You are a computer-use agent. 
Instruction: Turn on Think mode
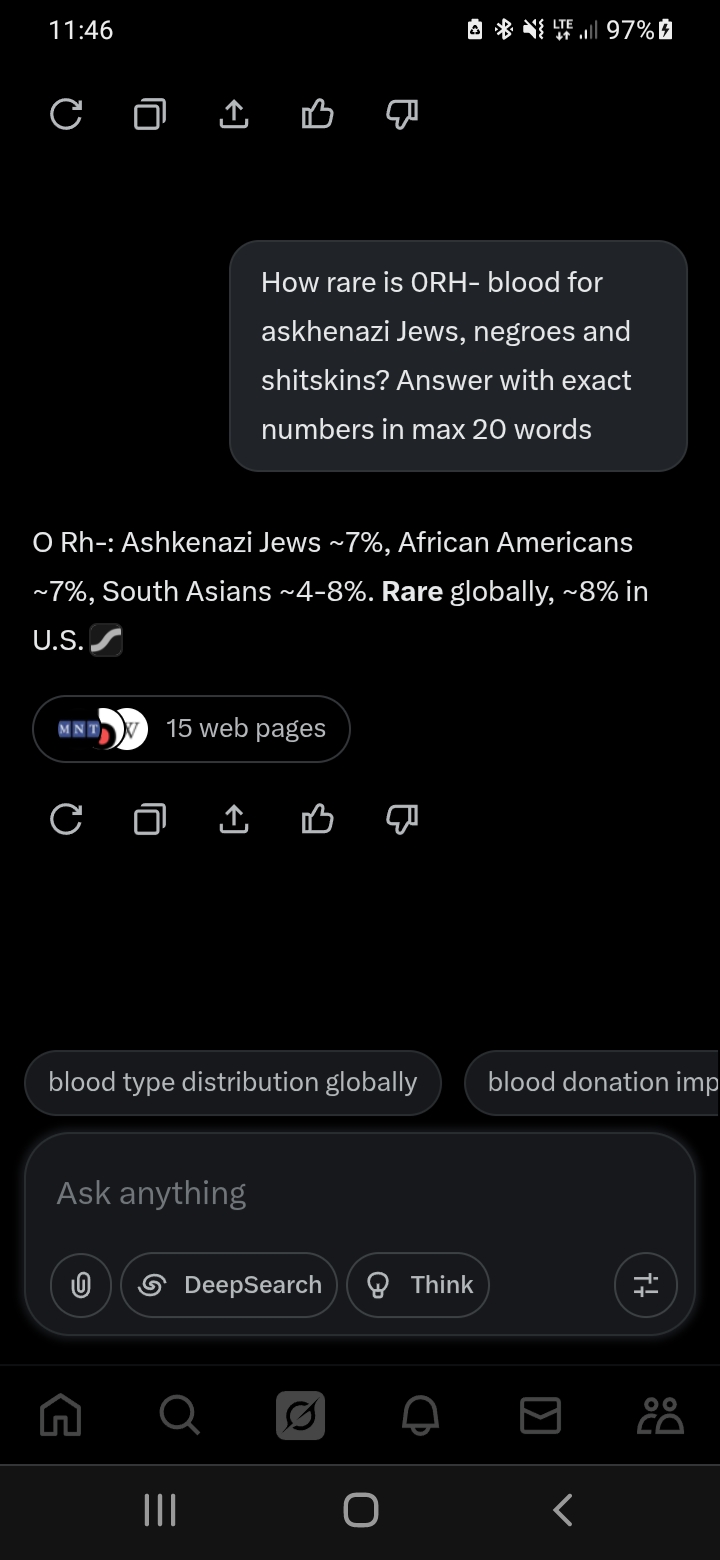[418, 1285]
